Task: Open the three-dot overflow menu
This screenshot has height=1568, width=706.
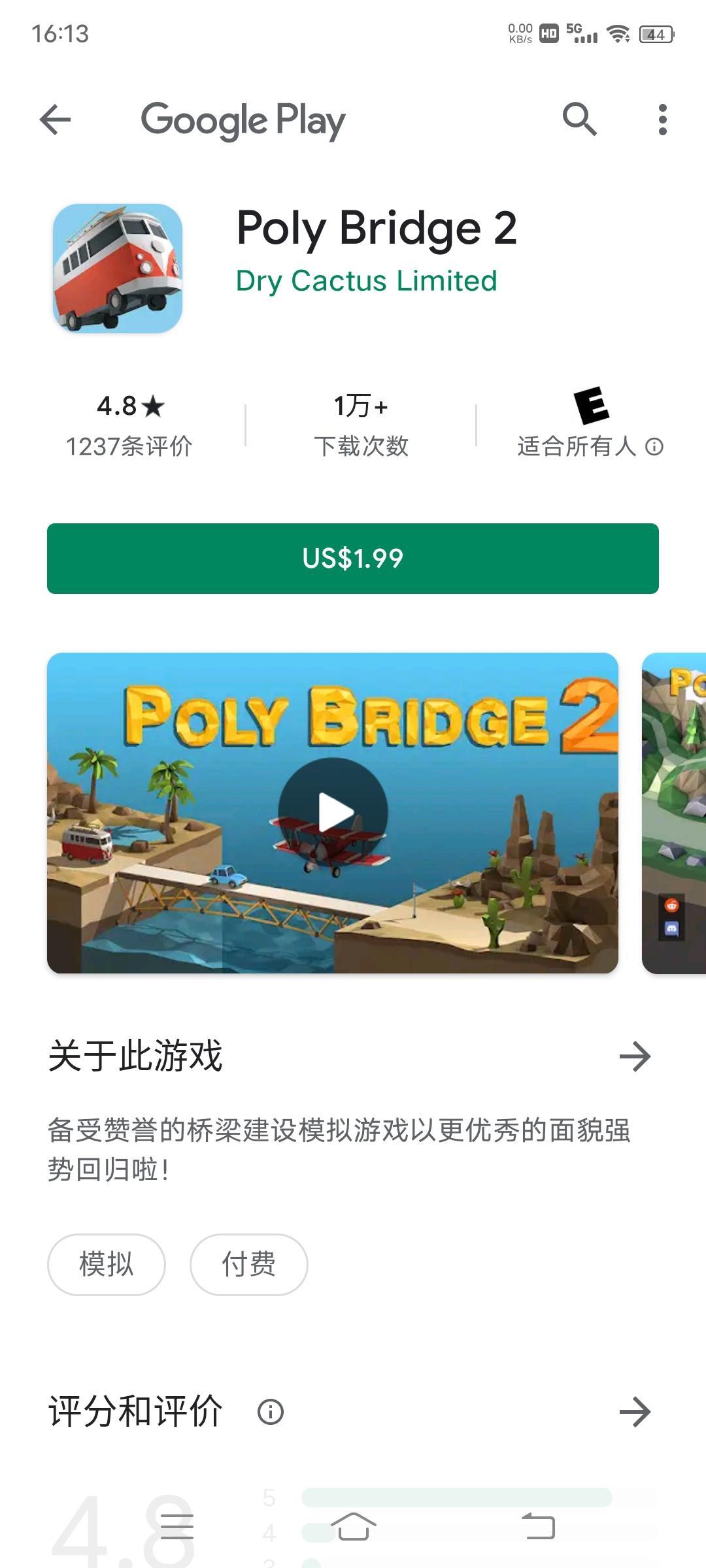Action: click(662, 120)
